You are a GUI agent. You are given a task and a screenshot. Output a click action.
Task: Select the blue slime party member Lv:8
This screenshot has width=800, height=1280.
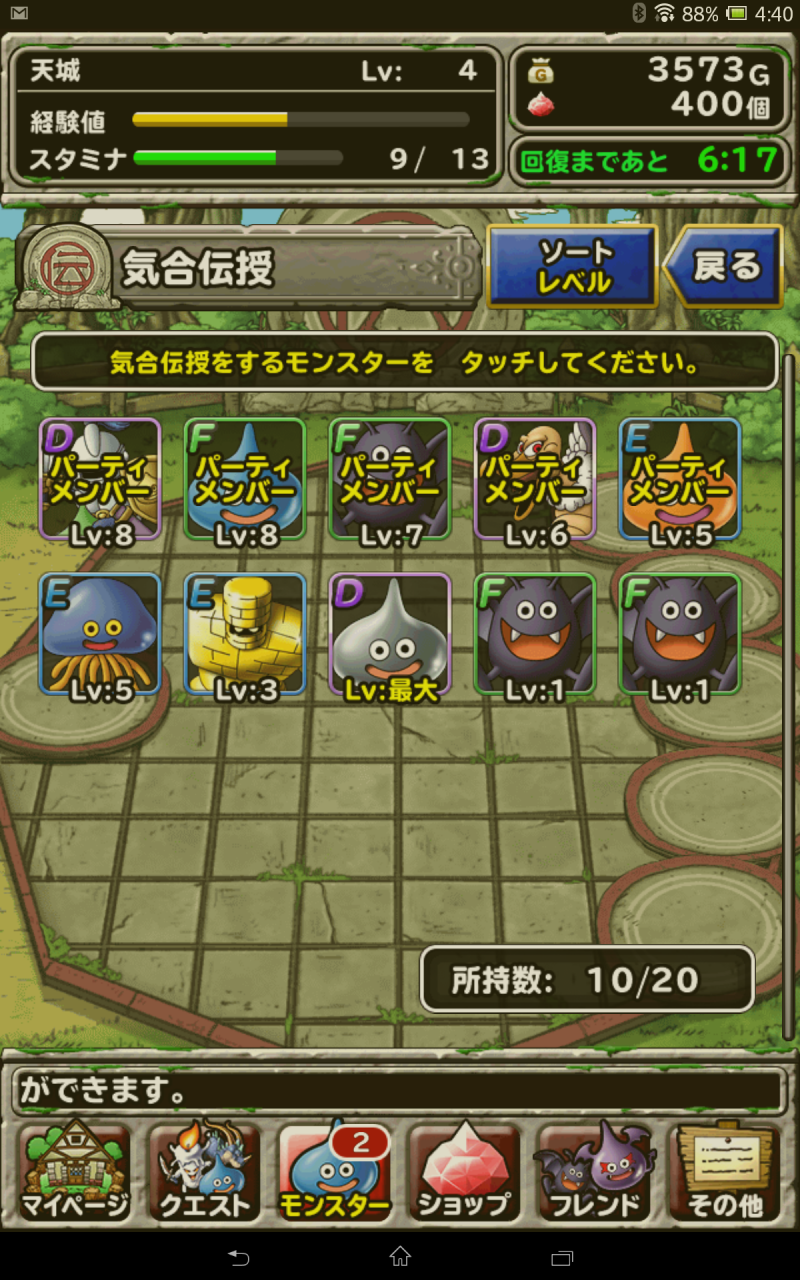(x=245, y=481)
